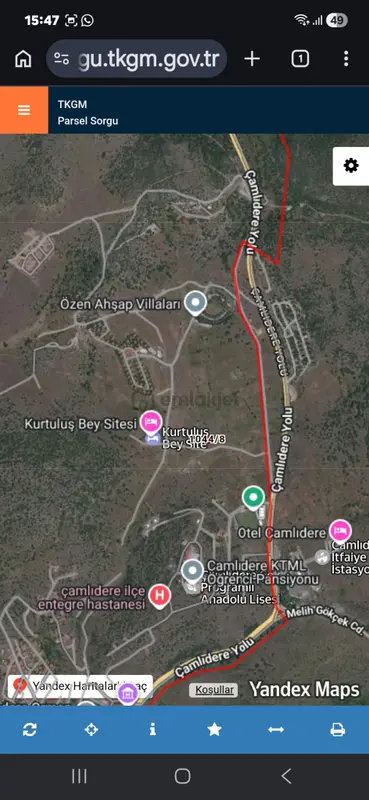The image size is (369, 800).
Task: Open the map settings gear
Action: click(351, 166)
